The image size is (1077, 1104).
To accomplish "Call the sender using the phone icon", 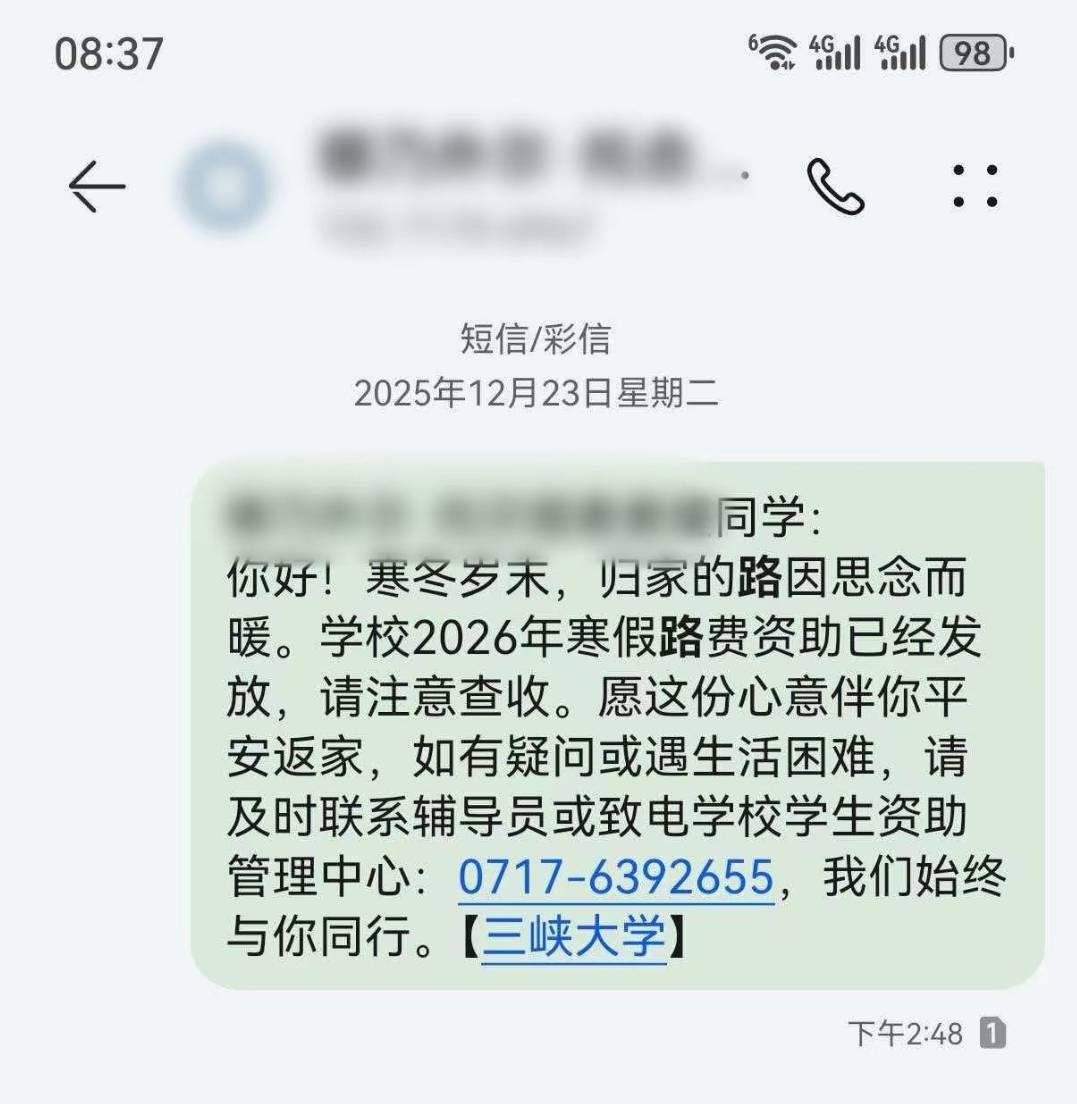I will pyautogui.click(x=835, y=187).
